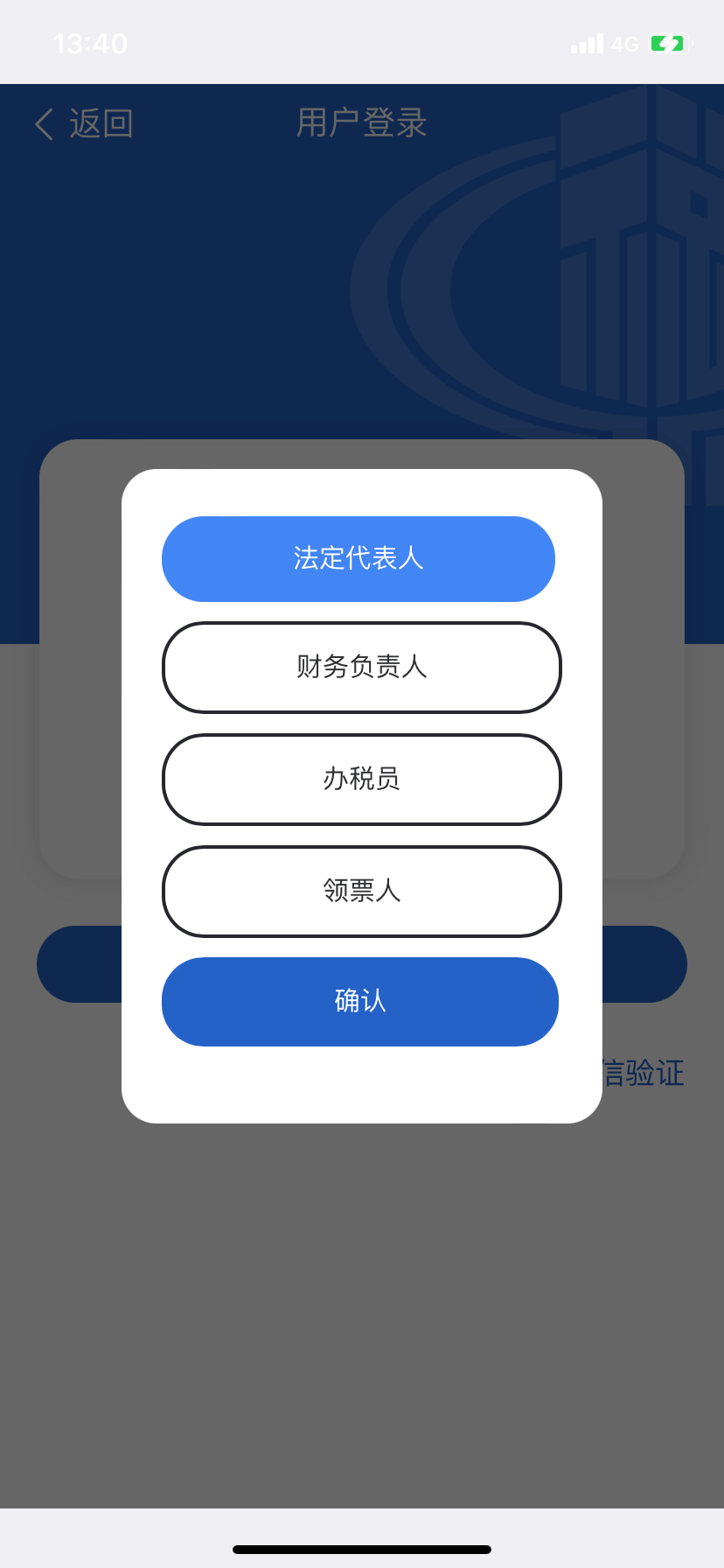Go back using 返回
The height and width of the screenshot is (1568, 724).
[84, 124]
